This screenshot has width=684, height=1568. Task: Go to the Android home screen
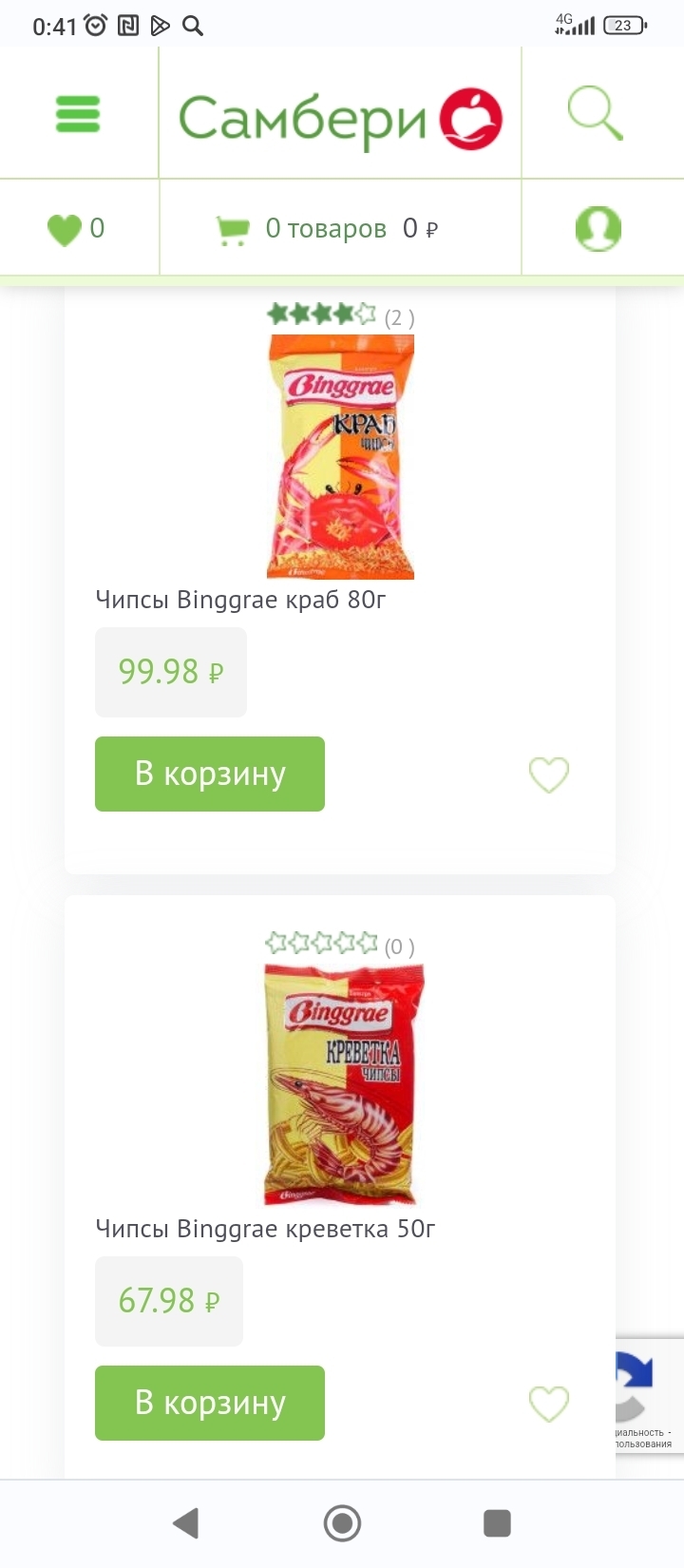click(342, 1523)
